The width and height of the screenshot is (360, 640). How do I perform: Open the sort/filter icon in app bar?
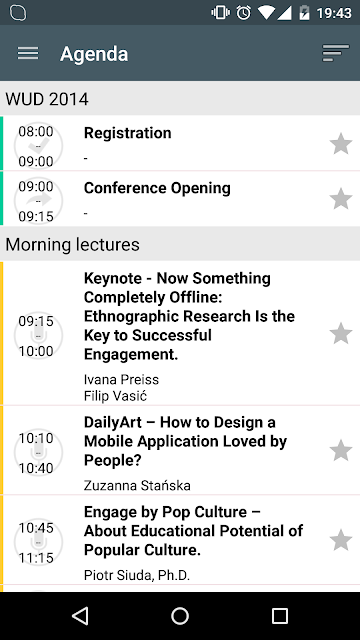pos(336,53)
